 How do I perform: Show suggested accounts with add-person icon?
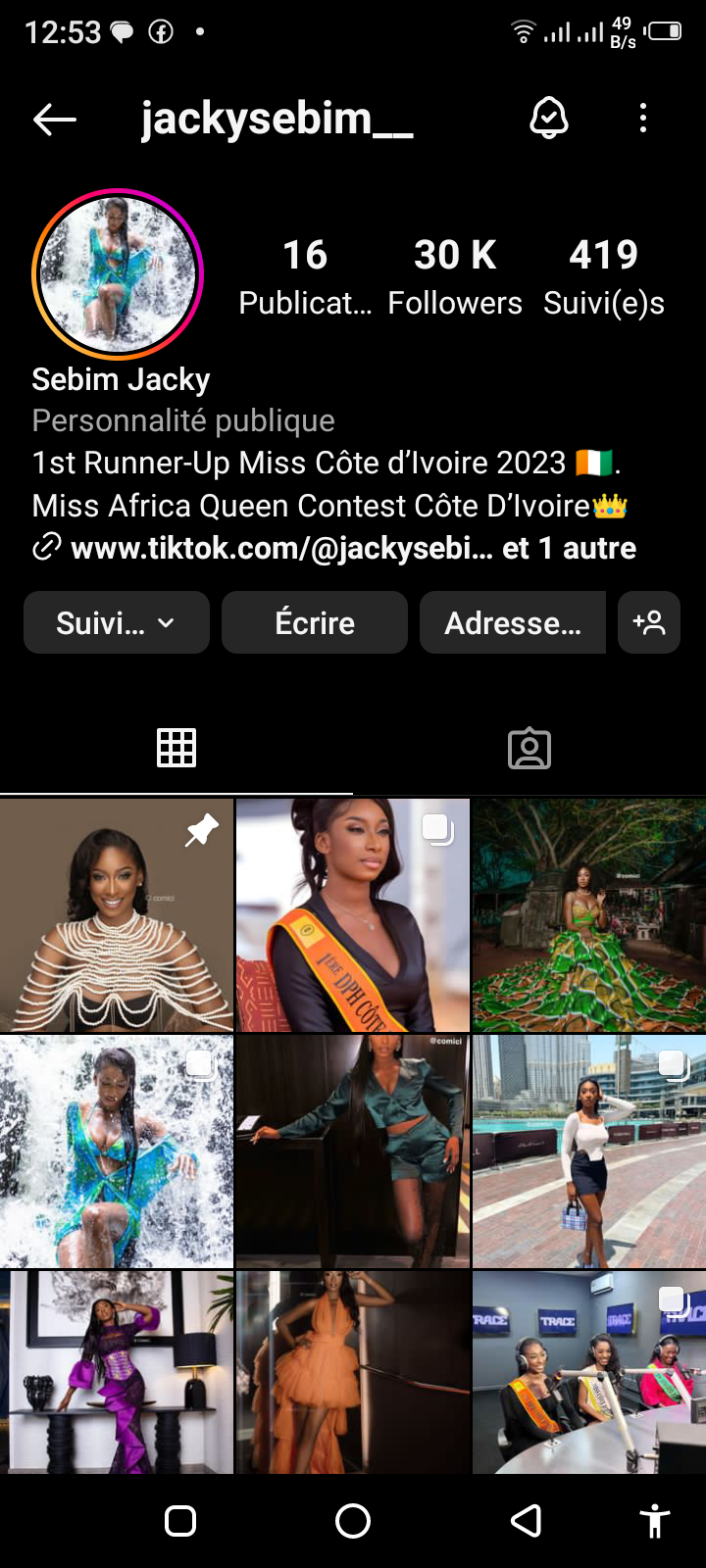tap(649, 622)
